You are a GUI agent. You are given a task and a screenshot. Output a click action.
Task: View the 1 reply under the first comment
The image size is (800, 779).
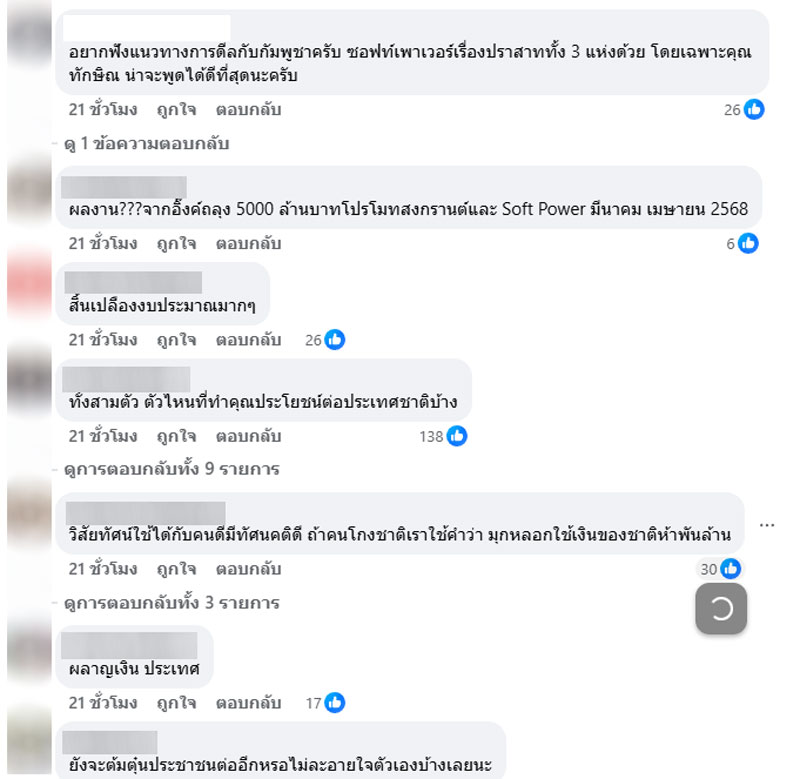click(146, 144)
